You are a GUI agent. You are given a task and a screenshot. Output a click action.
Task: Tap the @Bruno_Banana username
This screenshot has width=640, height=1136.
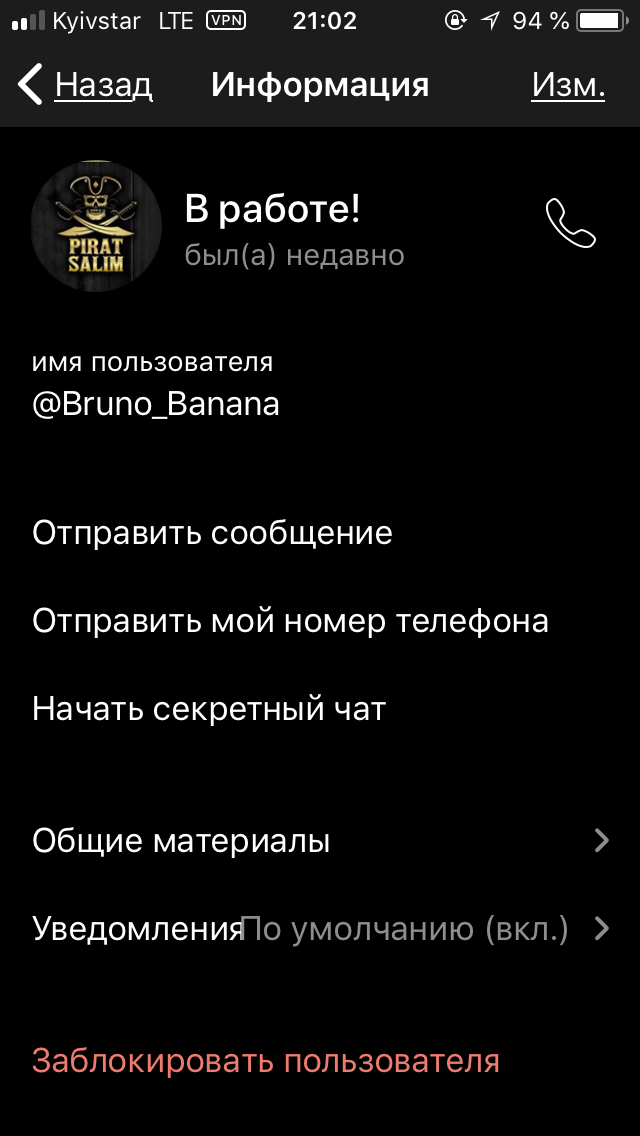(156, 404)
